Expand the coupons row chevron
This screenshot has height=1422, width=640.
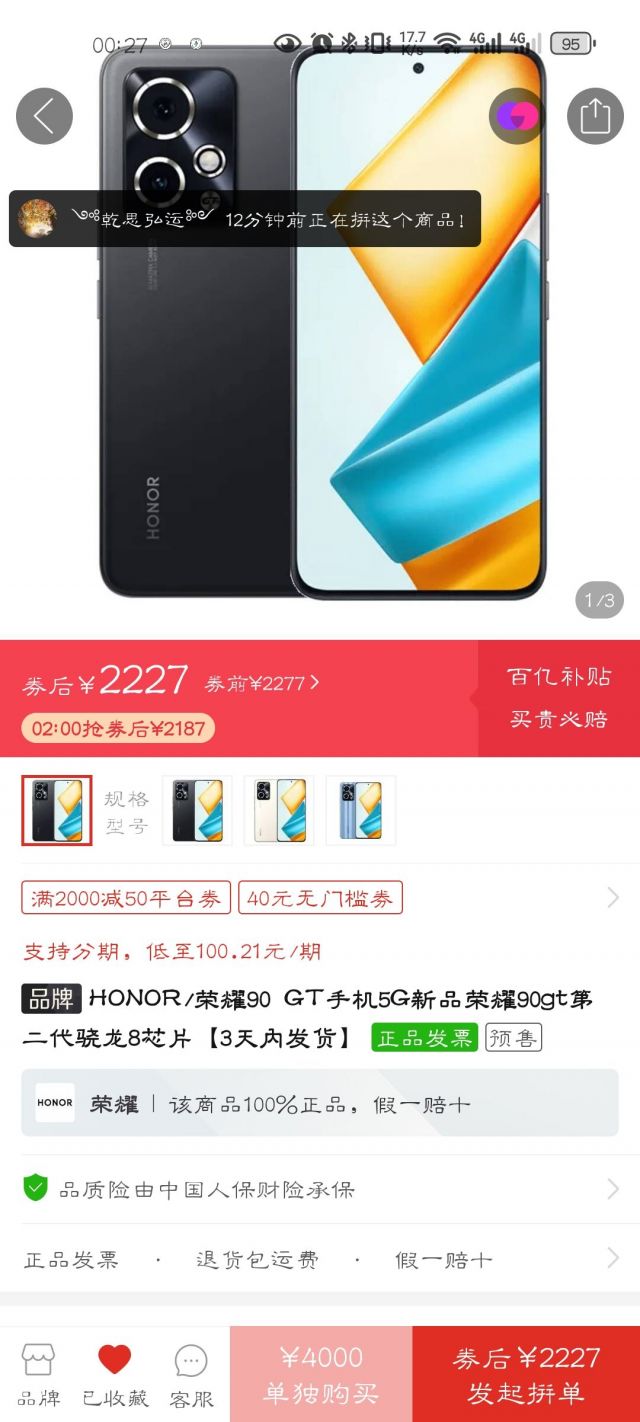[x=613, y=898]
